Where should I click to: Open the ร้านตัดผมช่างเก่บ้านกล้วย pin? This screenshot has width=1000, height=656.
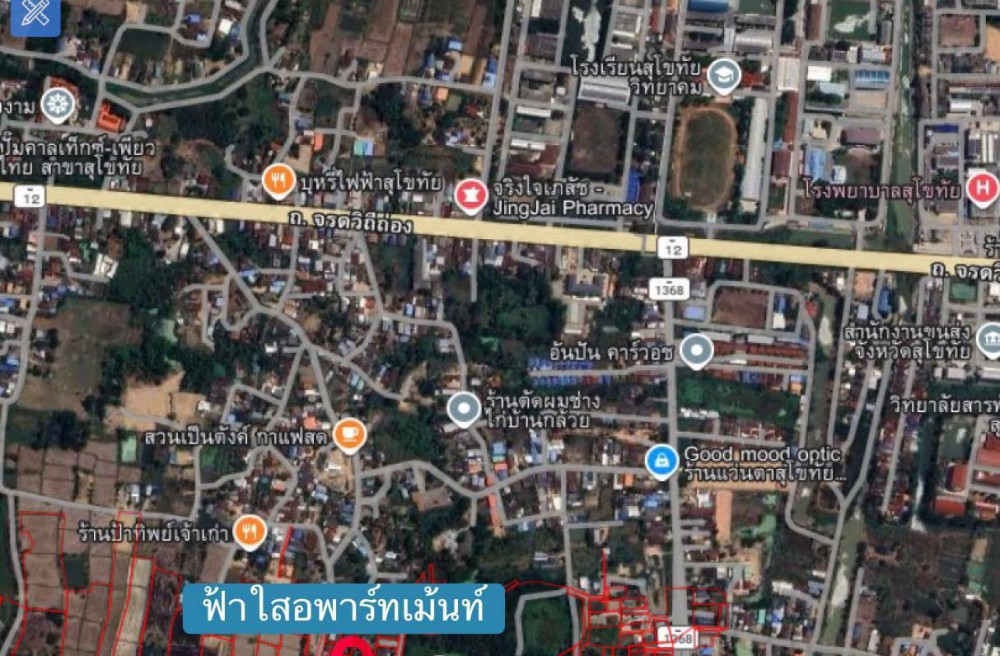click(463, 409)
